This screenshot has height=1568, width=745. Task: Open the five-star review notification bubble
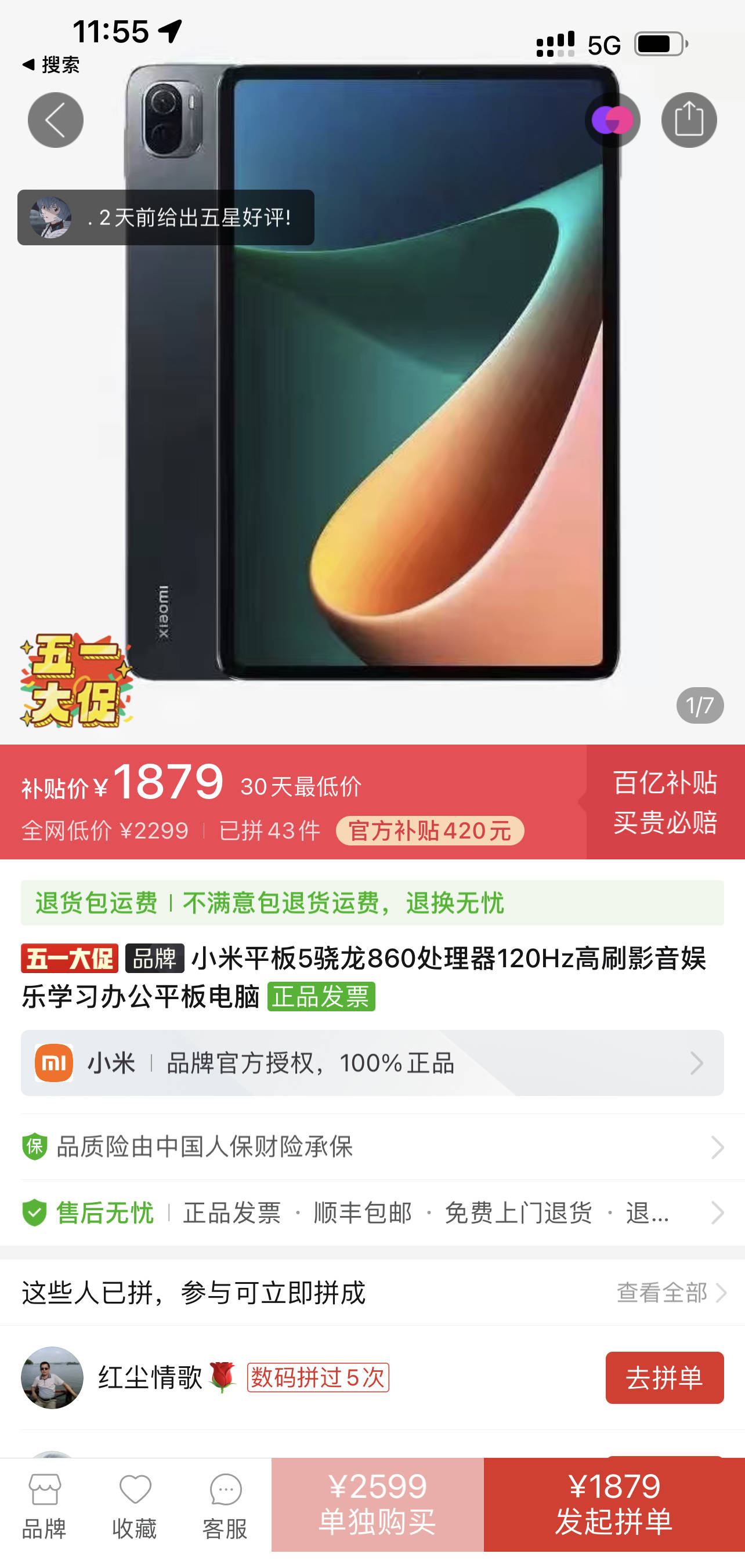tap(166, 217)
